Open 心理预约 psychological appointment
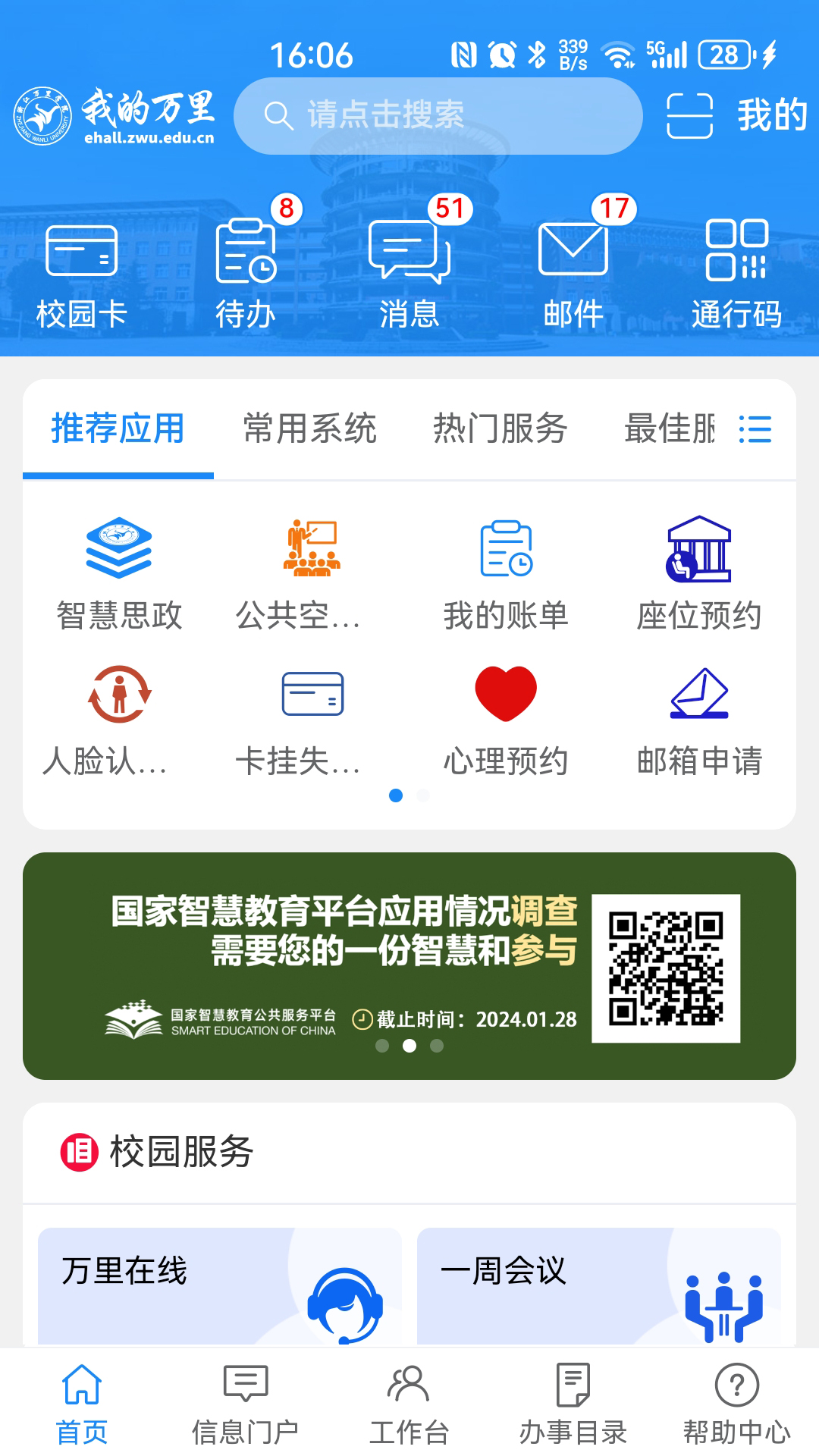 (x=505, y=713)
